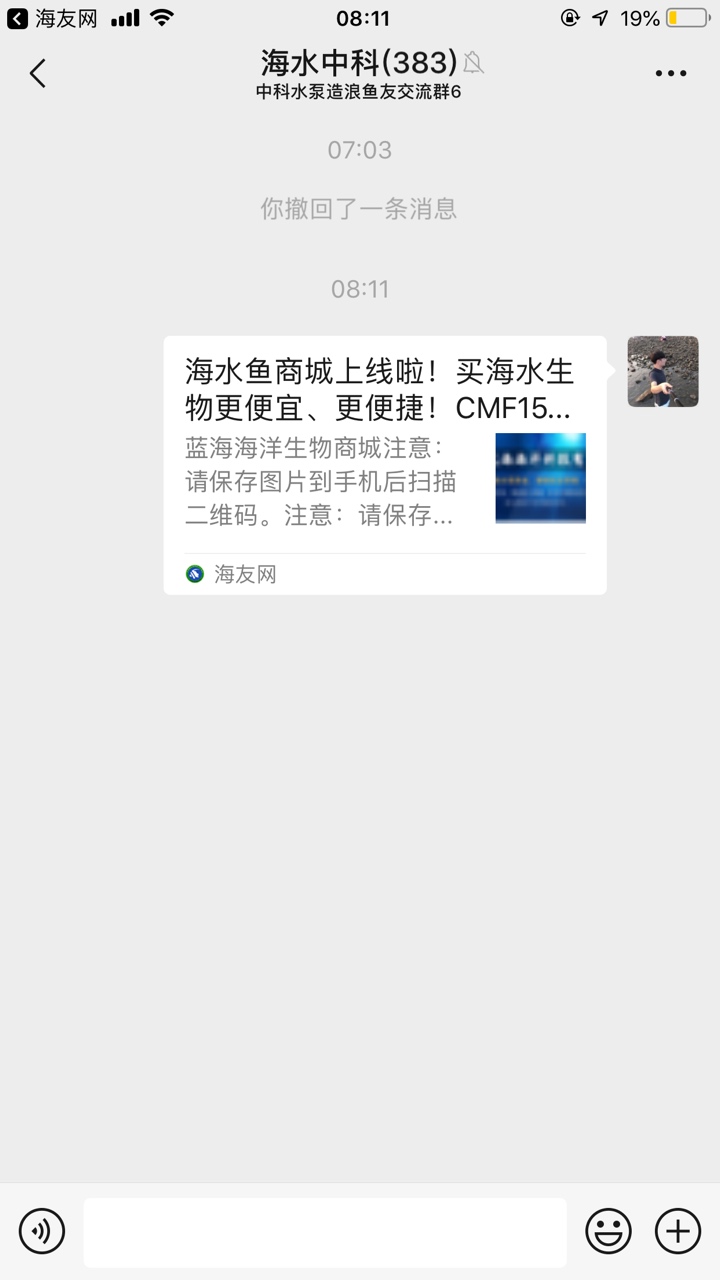Image resolution: width=720 pixels, height=1280 pixels.
Task: Tap the sender's profile avatar
Action: click(x=662, y=372)
